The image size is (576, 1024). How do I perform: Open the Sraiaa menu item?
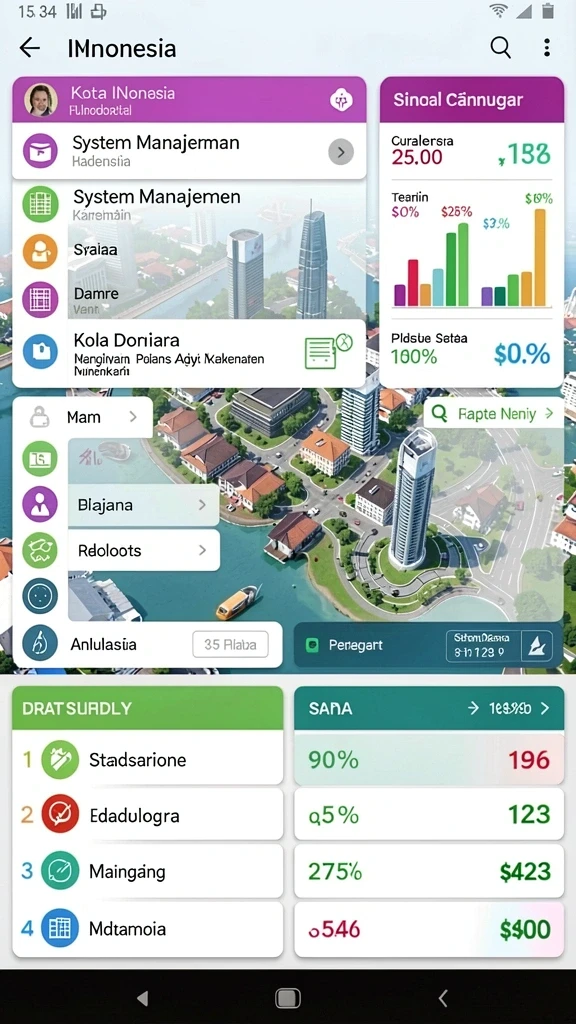click(x=96, y=249)
